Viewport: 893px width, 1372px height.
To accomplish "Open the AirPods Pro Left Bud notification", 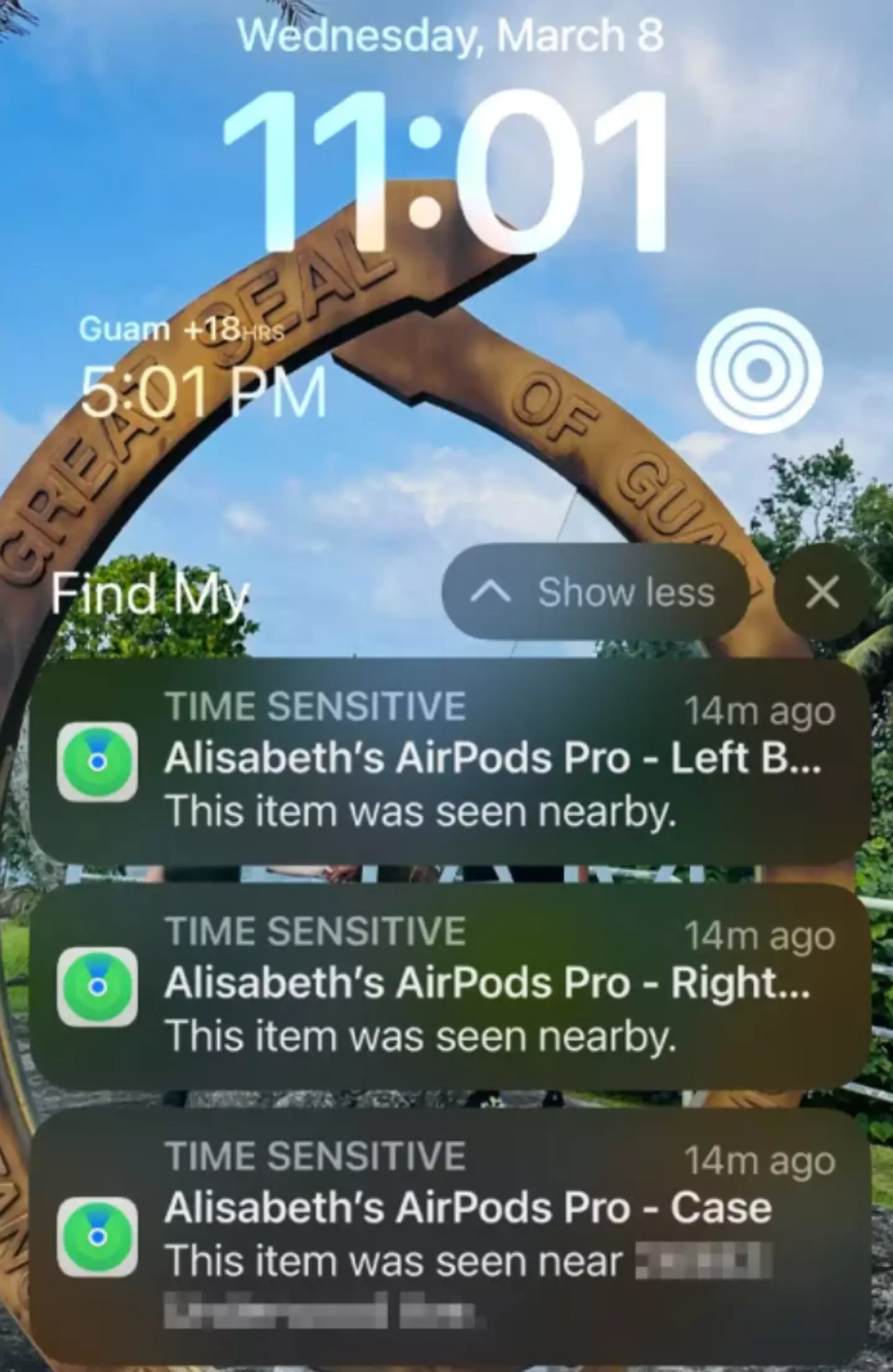I will coord(448,760).
